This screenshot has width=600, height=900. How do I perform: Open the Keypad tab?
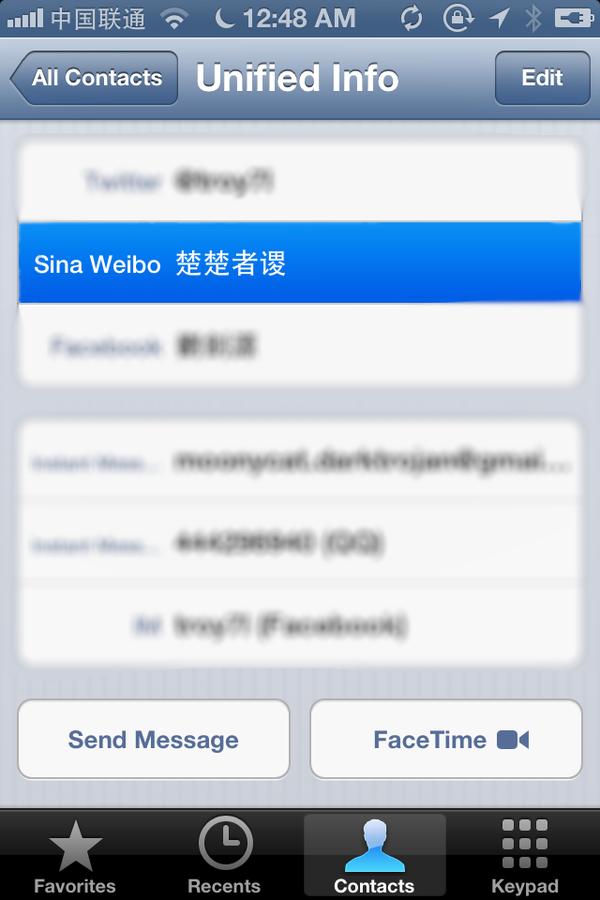tap(524, 856)
